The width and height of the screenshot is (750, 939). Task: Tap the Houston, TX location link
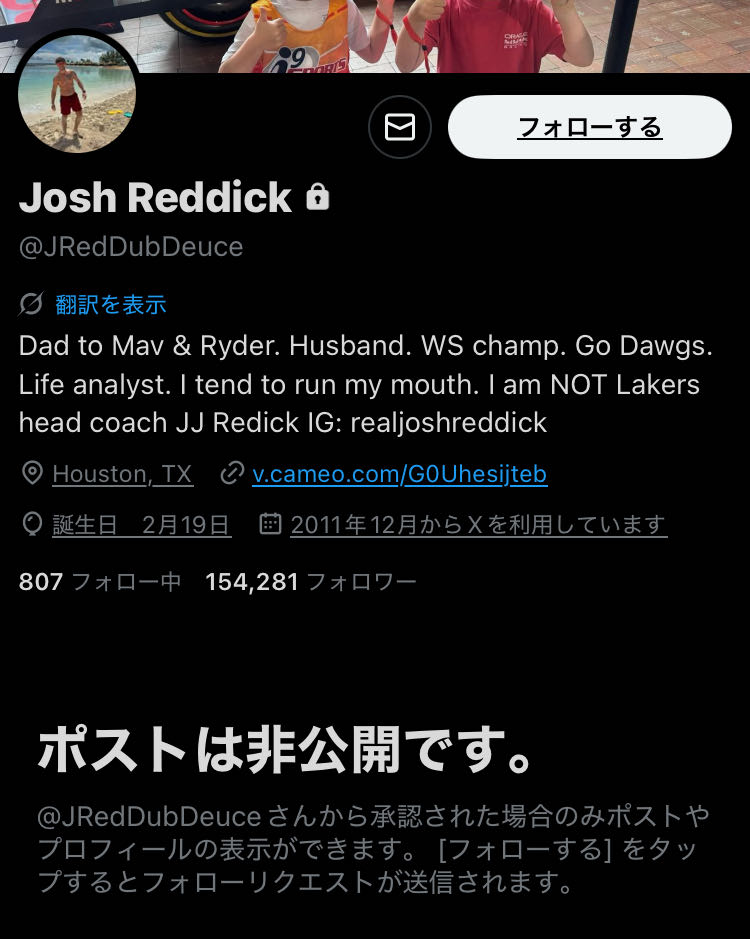click(122, 474)
